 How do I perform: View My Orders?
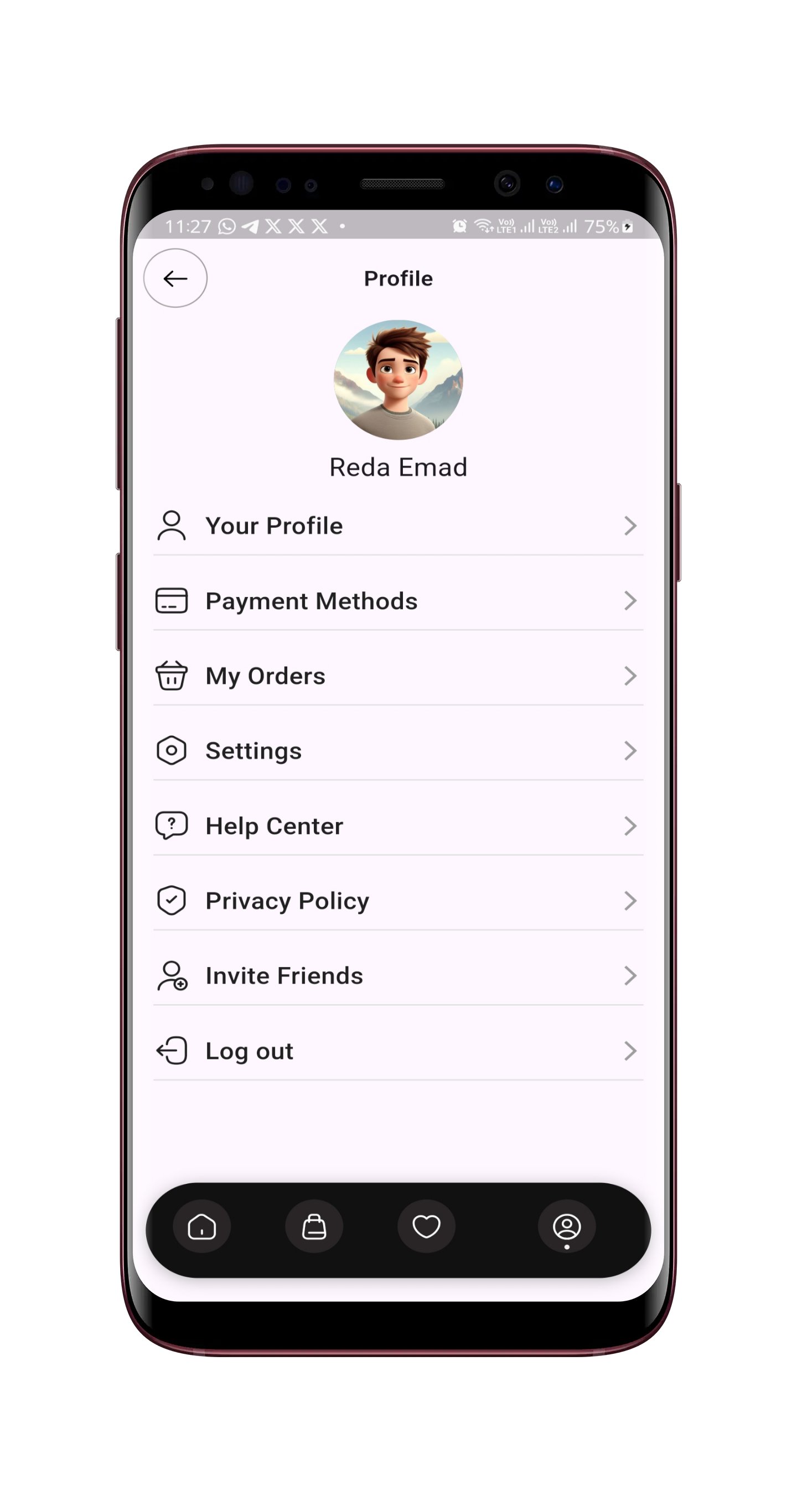point(398,676)
